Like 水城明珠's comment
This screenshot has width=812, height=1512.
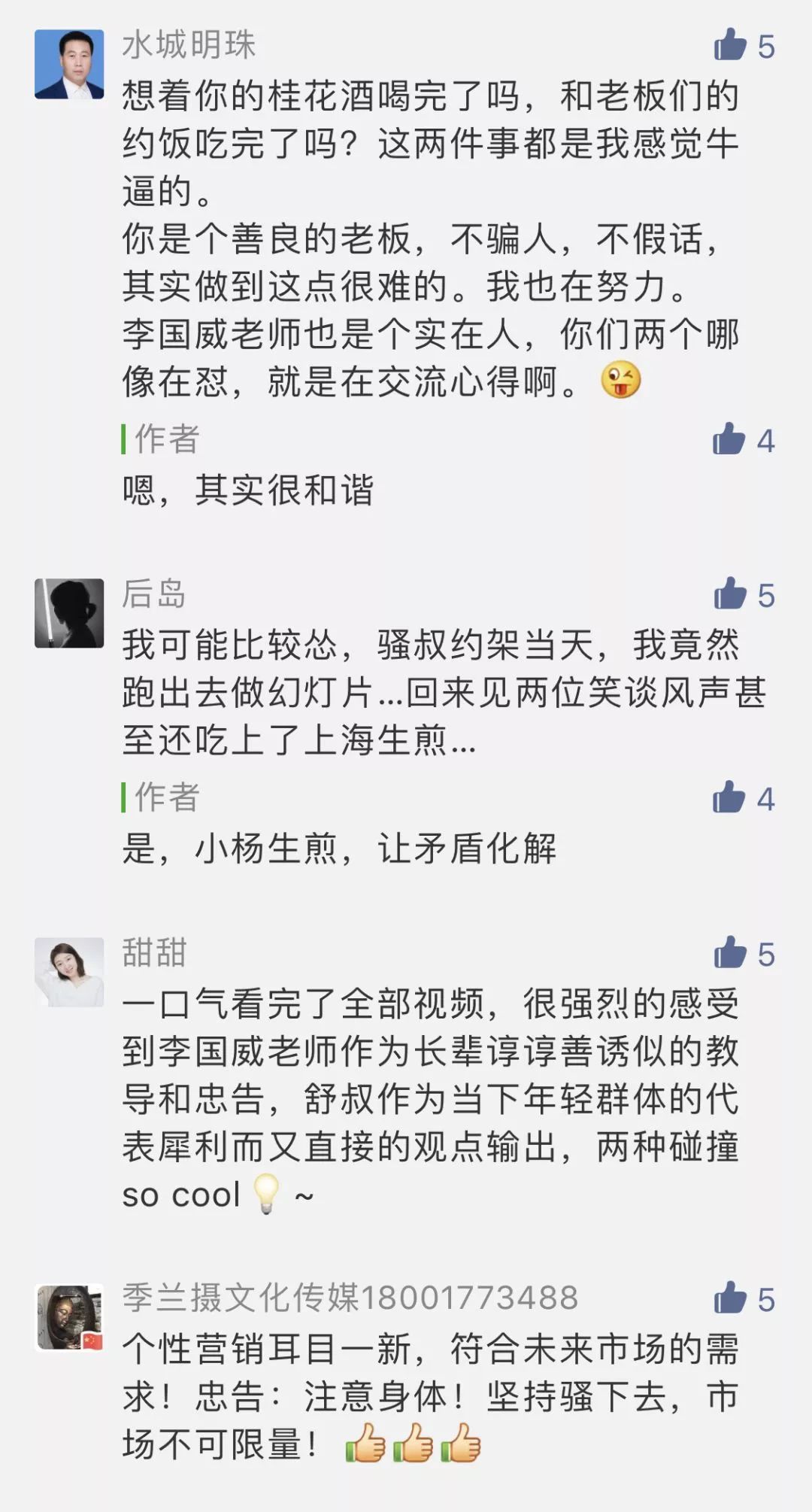pos(730,45)
